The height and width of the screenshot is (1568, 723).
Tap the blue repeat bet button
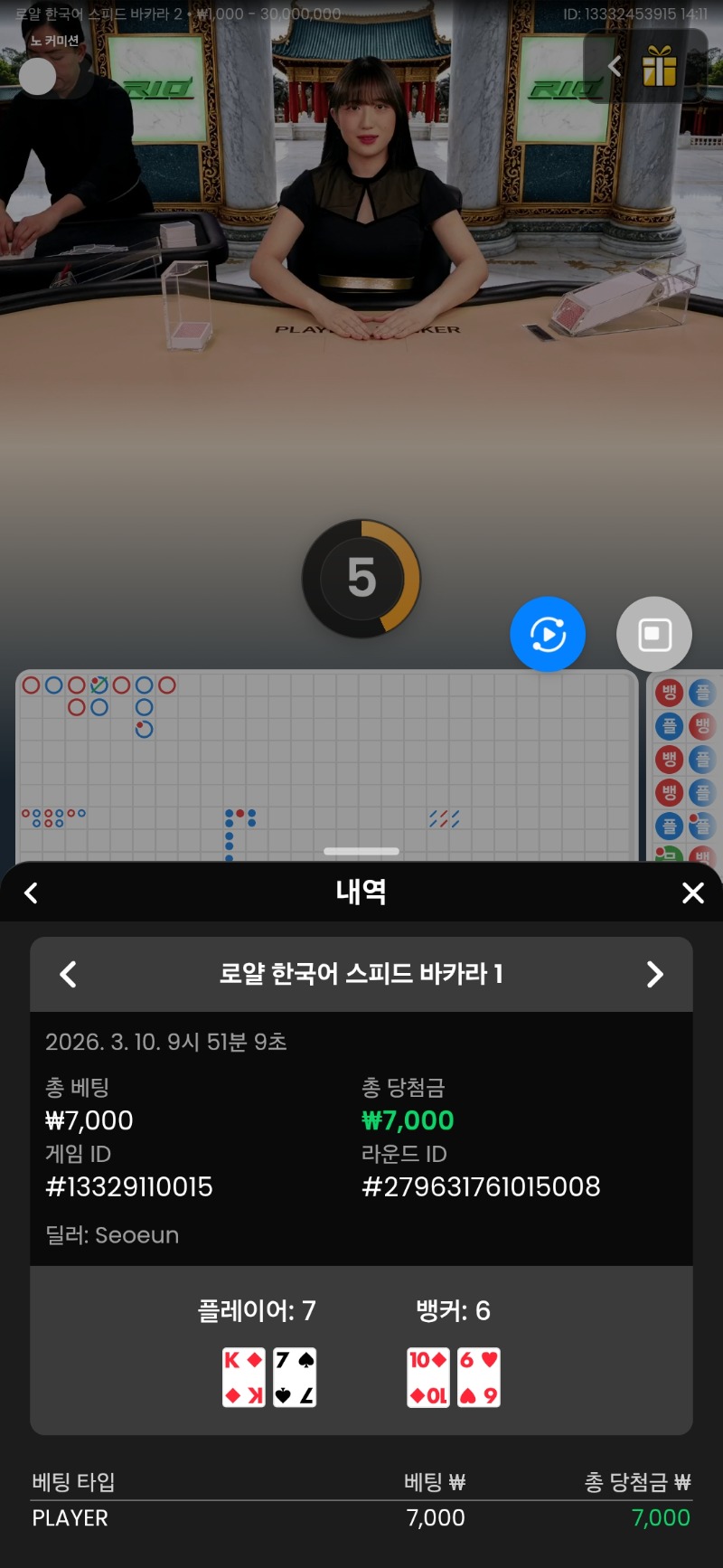548,634
